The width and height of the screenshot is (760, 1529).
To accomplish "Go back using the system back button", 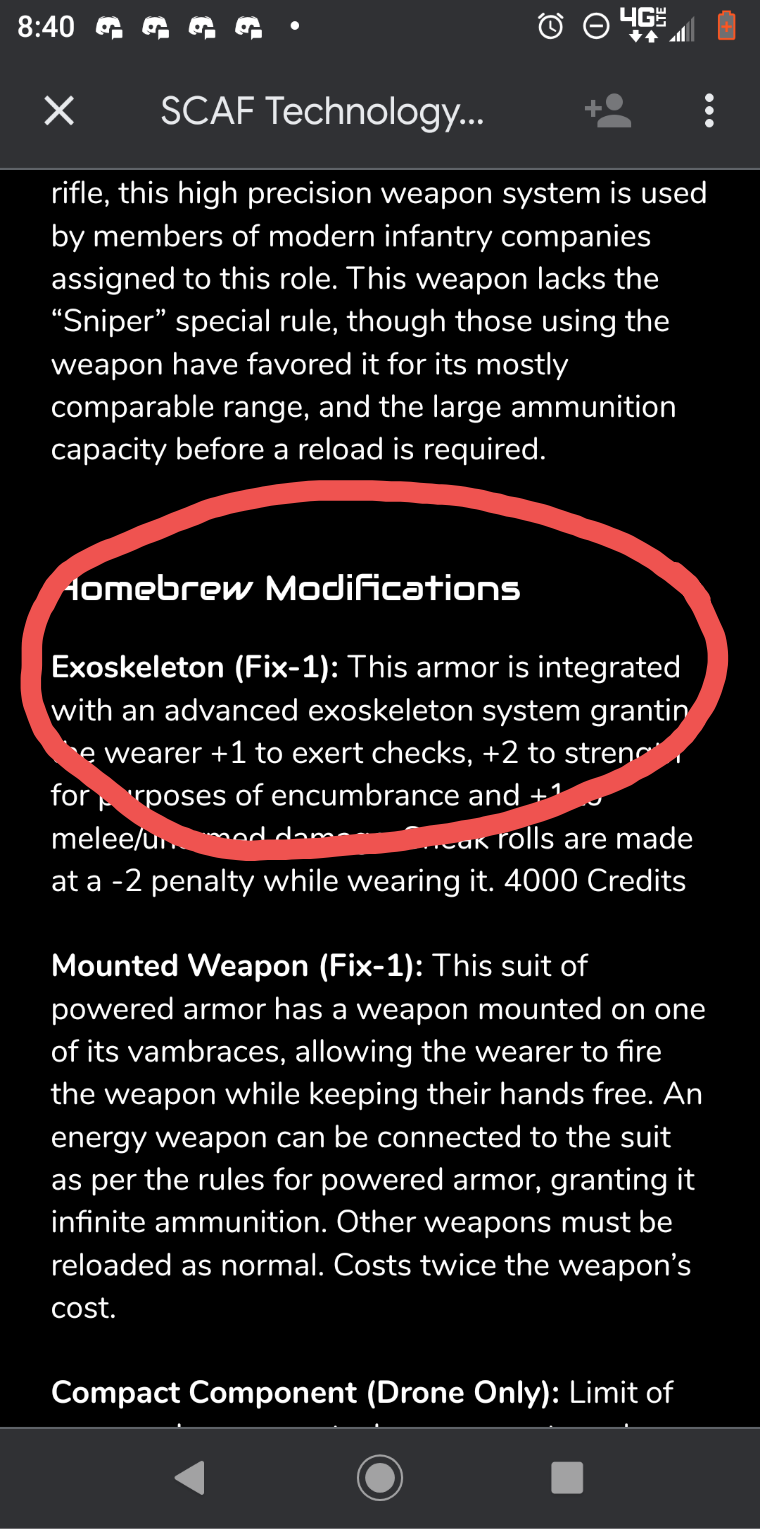I will [x=190, y=1477].
